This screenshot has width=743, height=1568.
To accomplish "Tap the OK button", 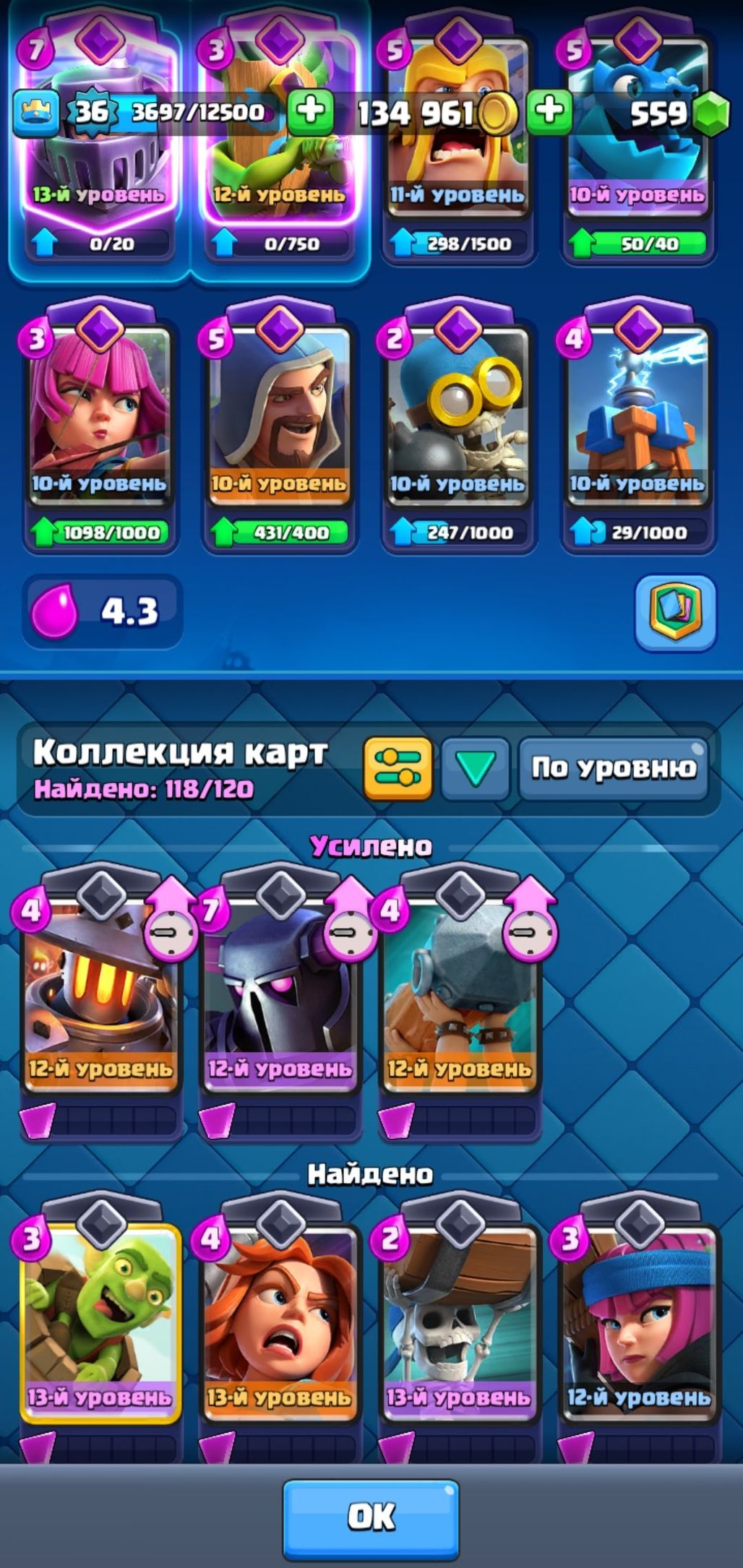I will [371, 1516].
